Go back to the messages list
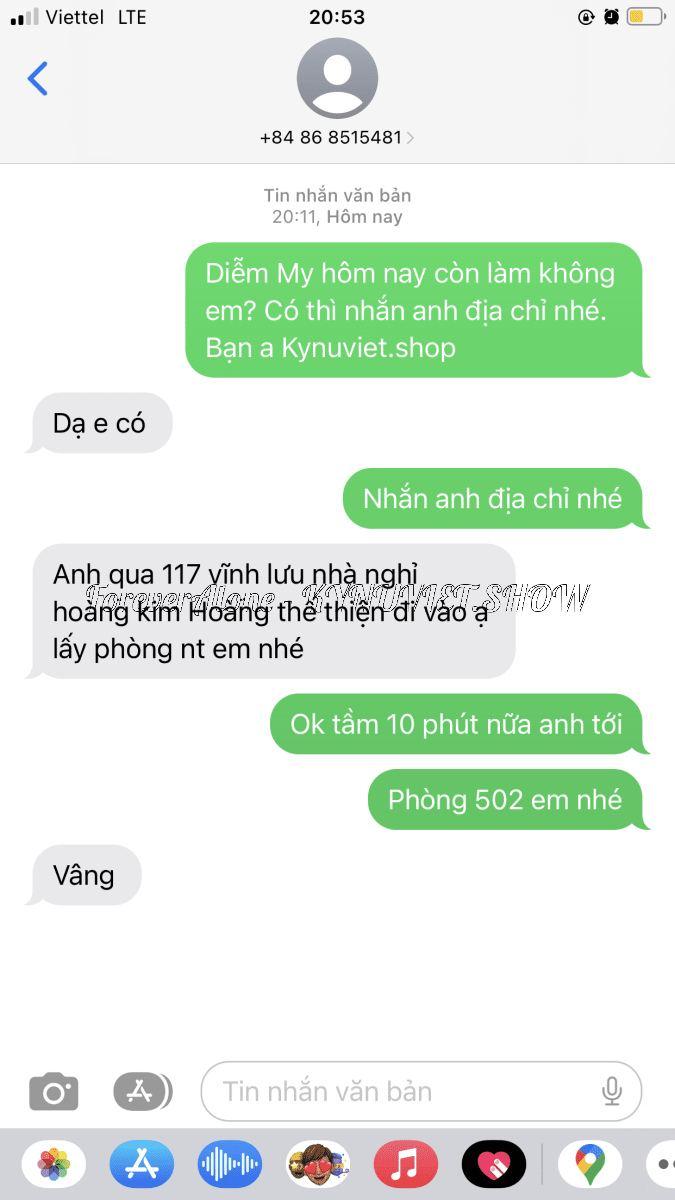Screen dimensions: 675x1200 tap(38, 78)
